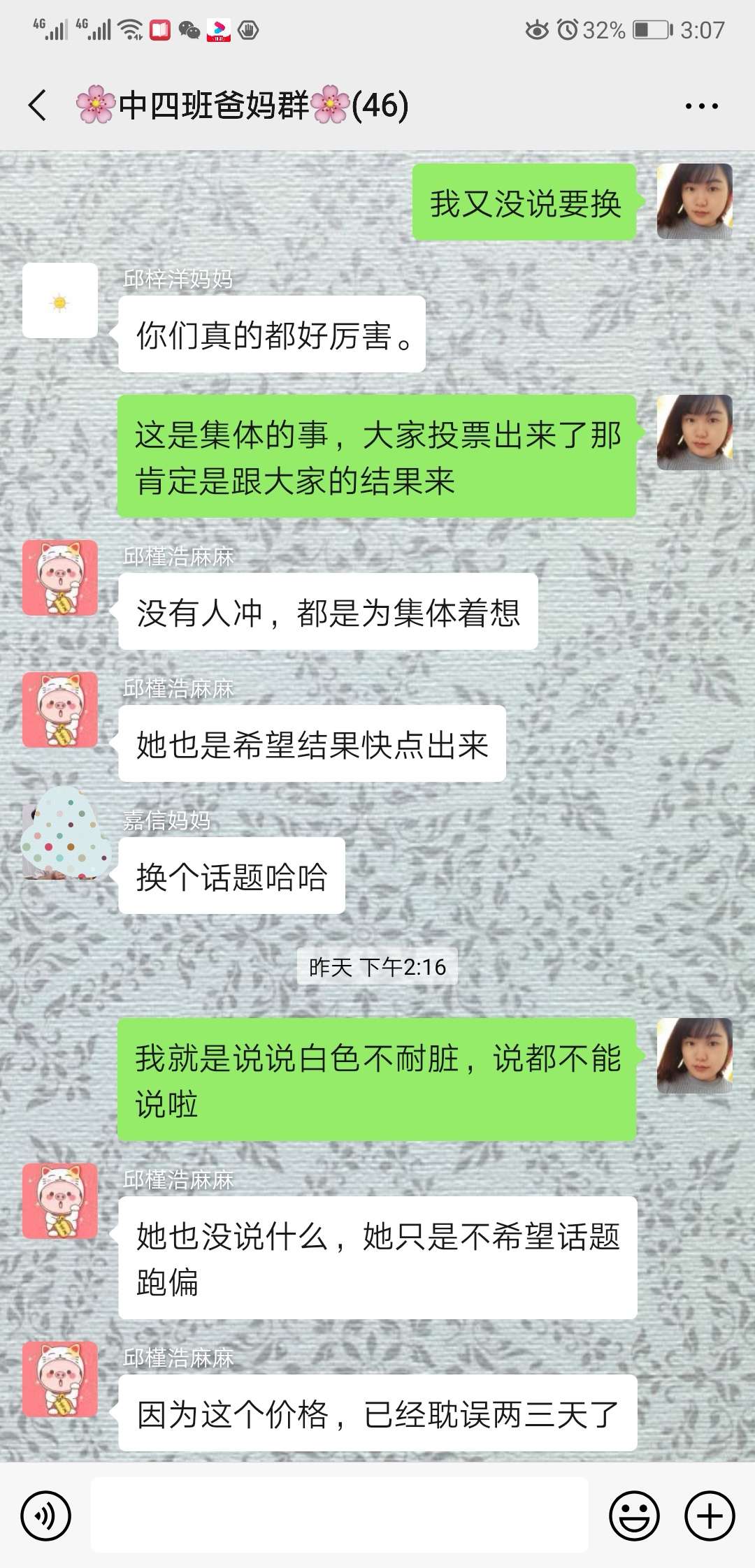
Task: Tap the eye icon in the status bar
Action: 538,29
